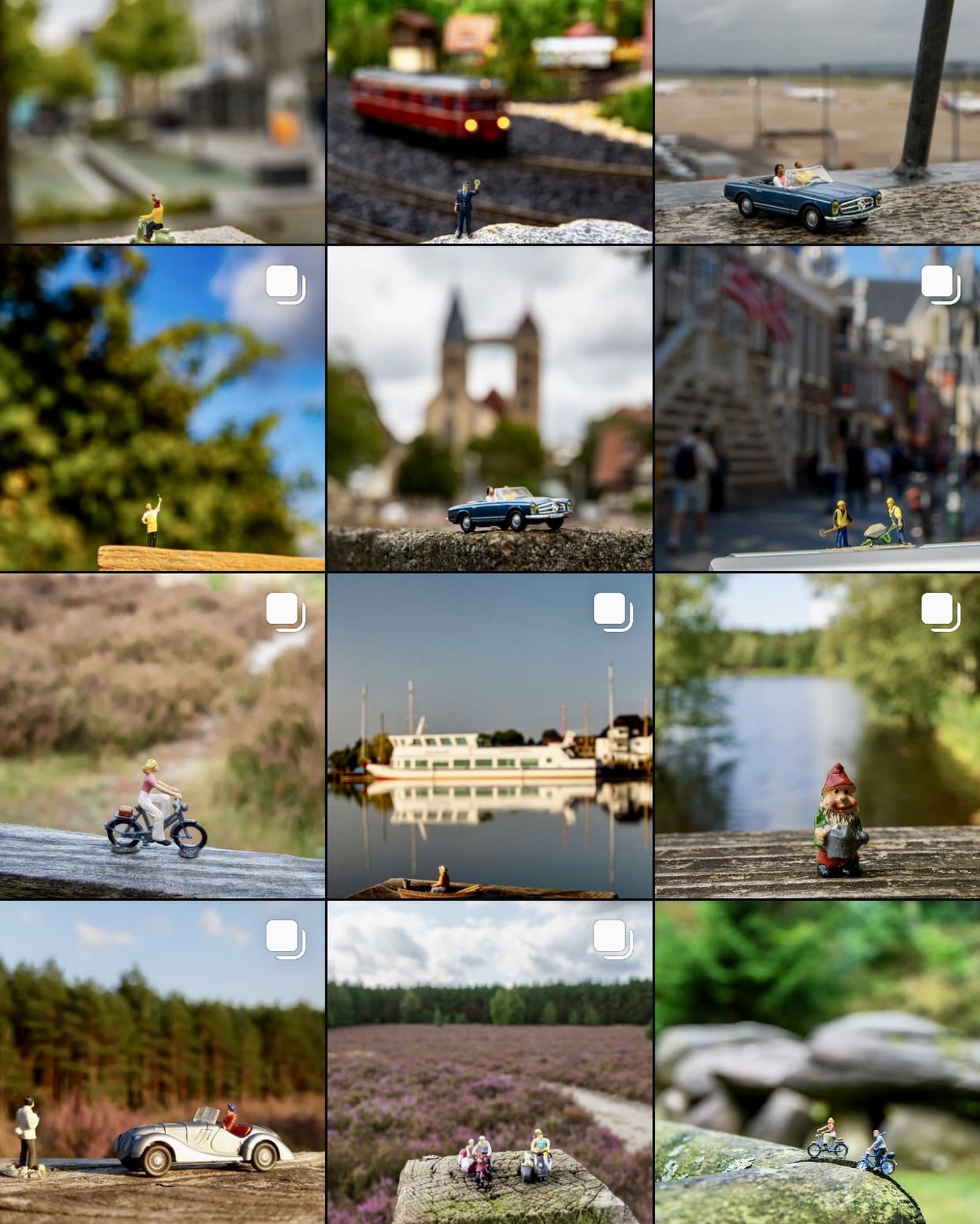Open the post with the scooter rider figurine

(x=162, y=122)
